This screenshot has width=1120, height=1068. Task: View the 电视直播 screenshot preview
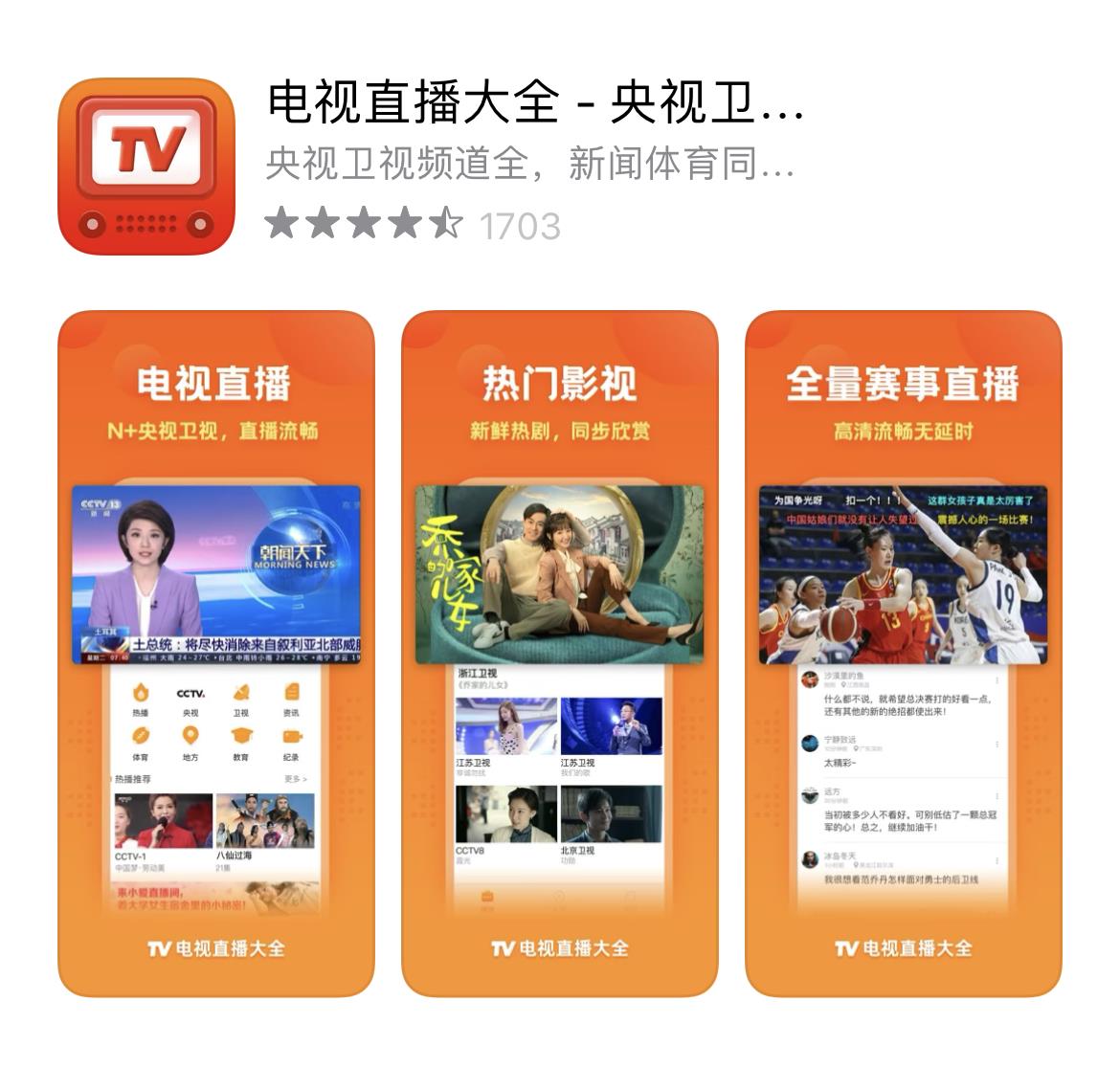tap(215, 653)
